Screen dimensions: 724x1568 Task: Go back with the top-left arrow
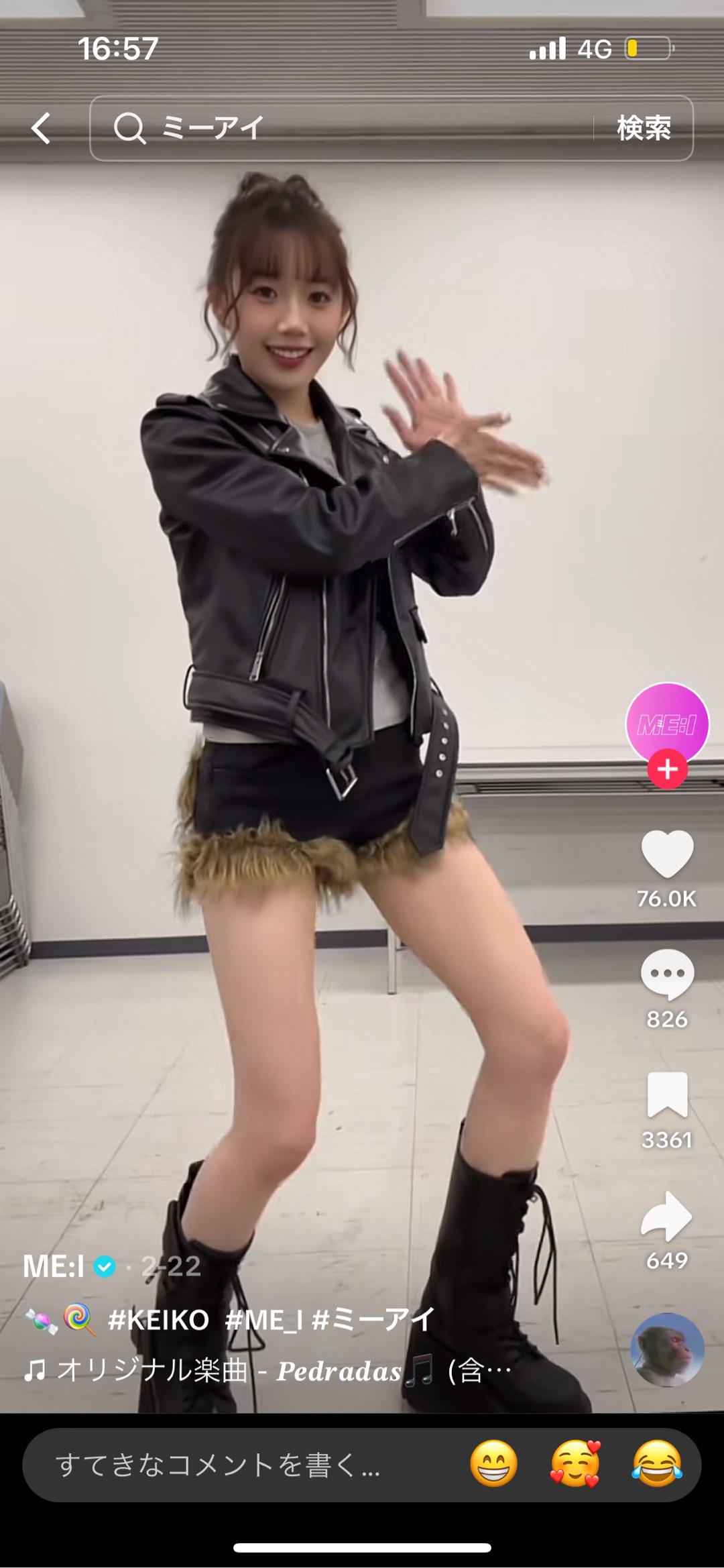42,128
